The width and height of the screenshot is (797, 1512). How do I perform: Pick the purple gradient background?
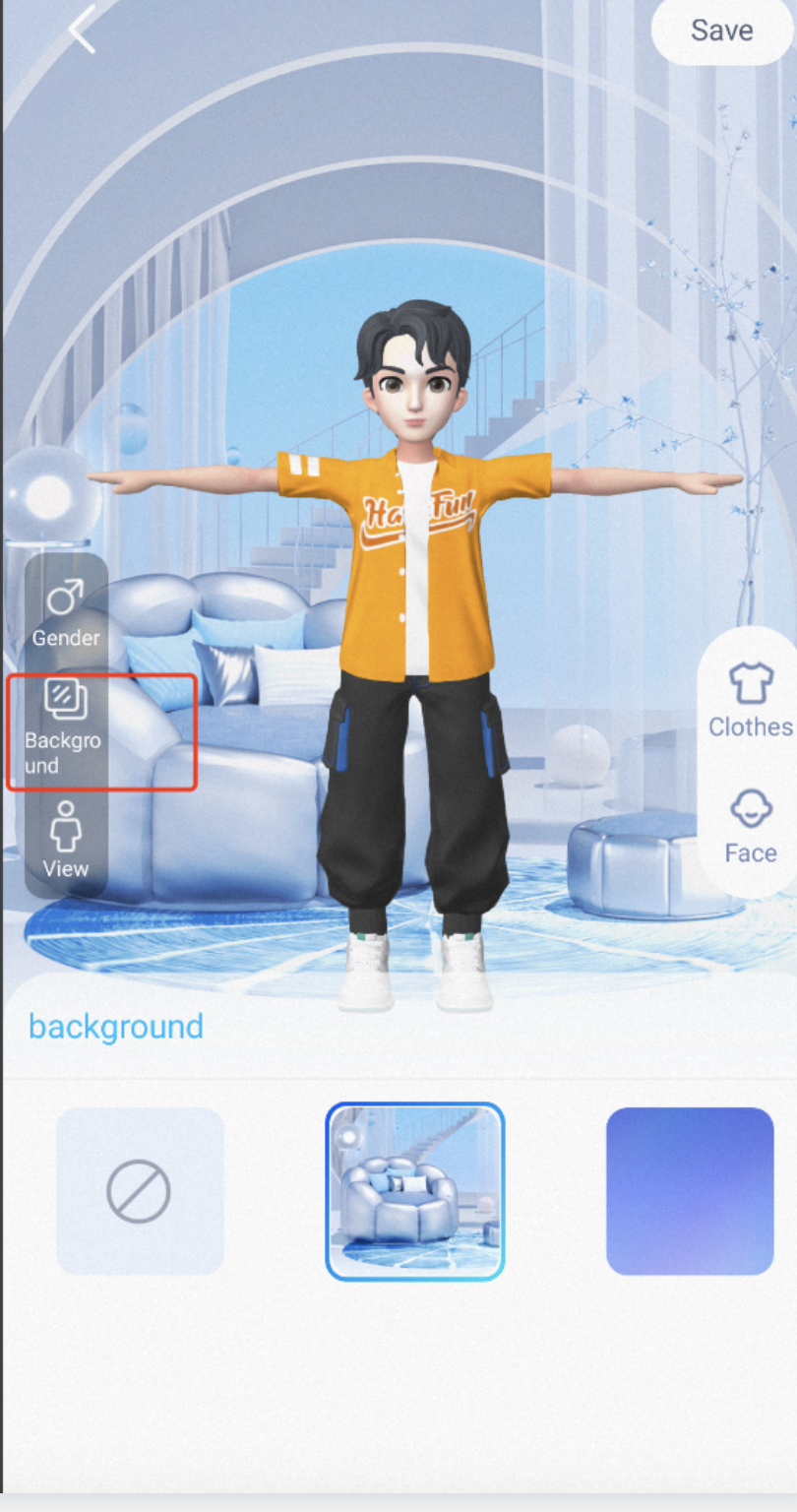[x=690, y=1191]
